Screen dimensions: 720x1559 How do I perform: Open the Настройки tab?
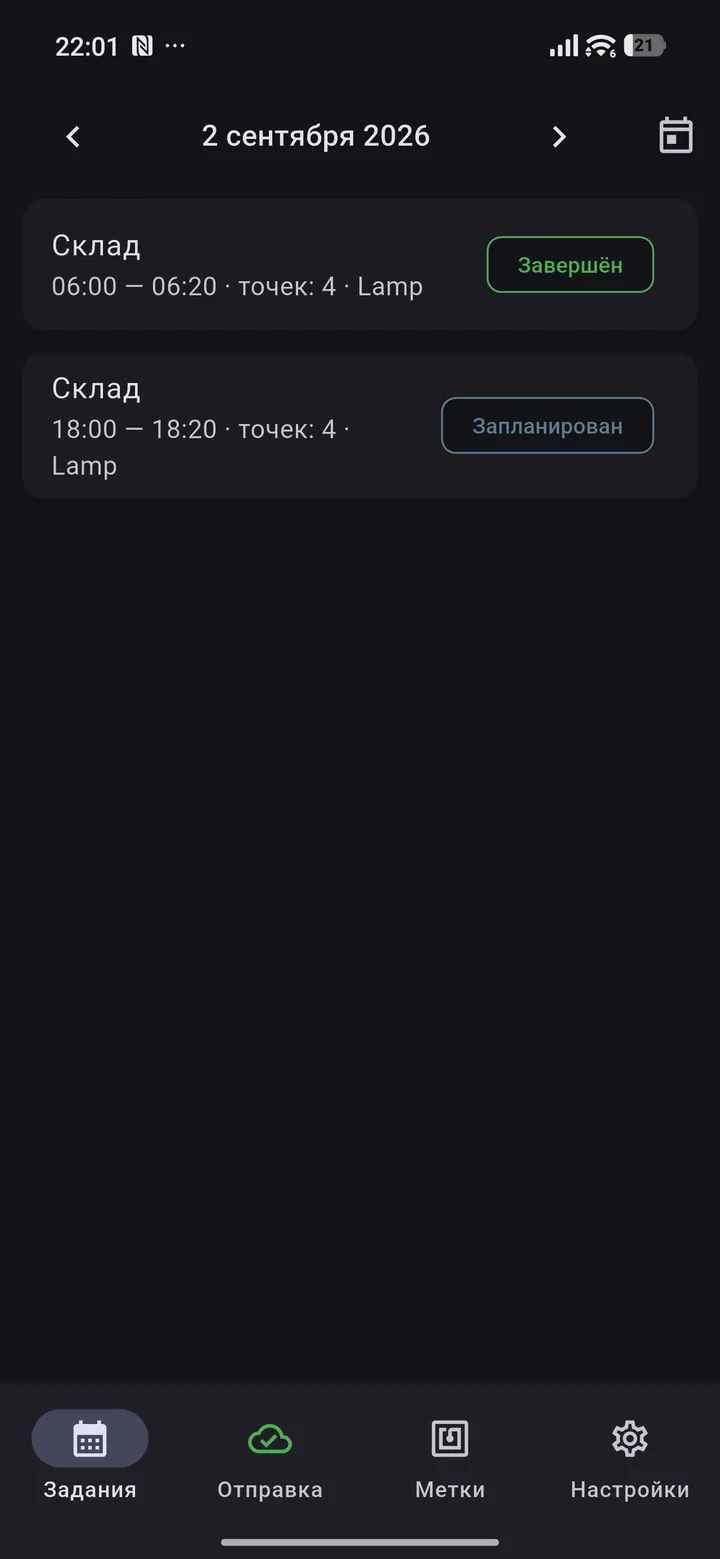[x=630, y=1458]
